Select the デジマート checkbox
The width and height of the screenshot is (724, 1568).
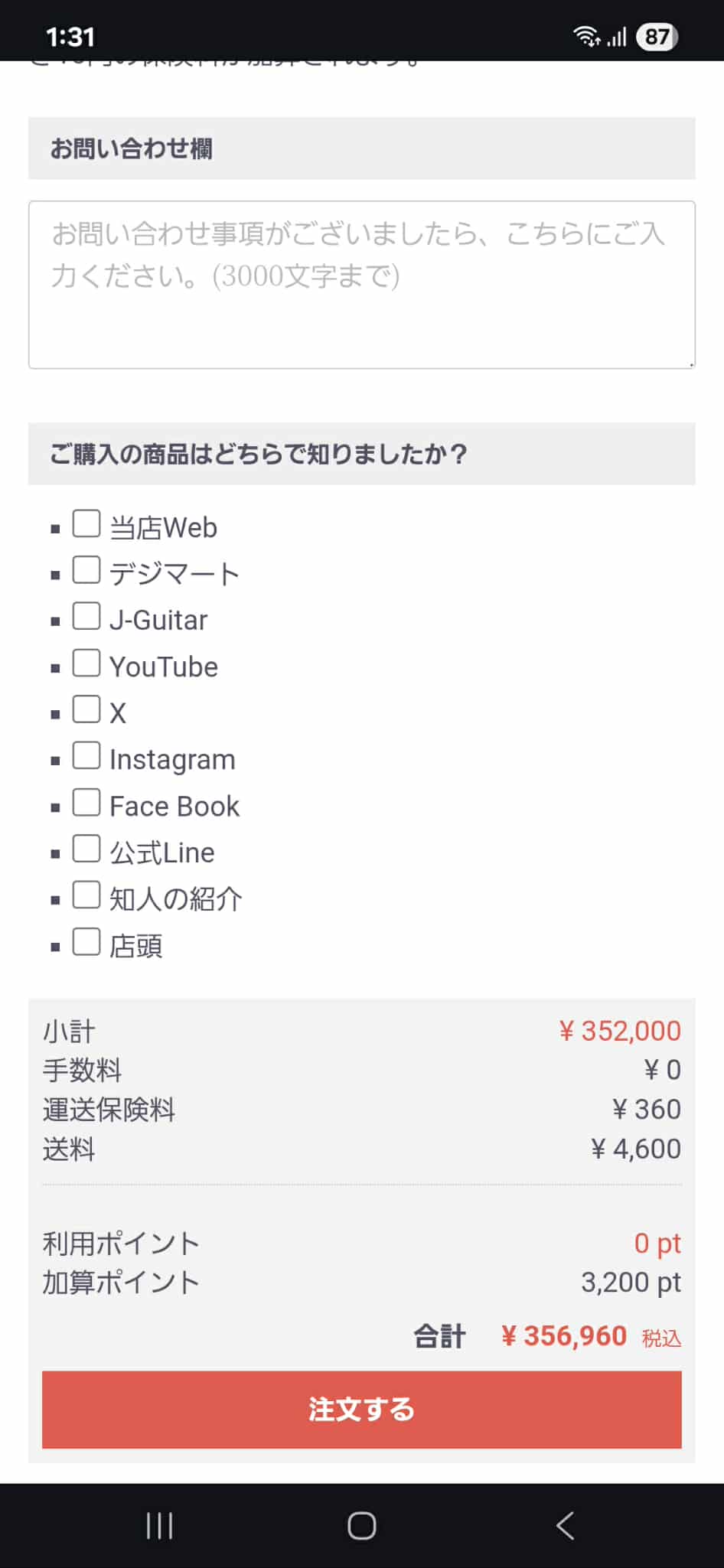pyautogui.click(x=86, y=570)
